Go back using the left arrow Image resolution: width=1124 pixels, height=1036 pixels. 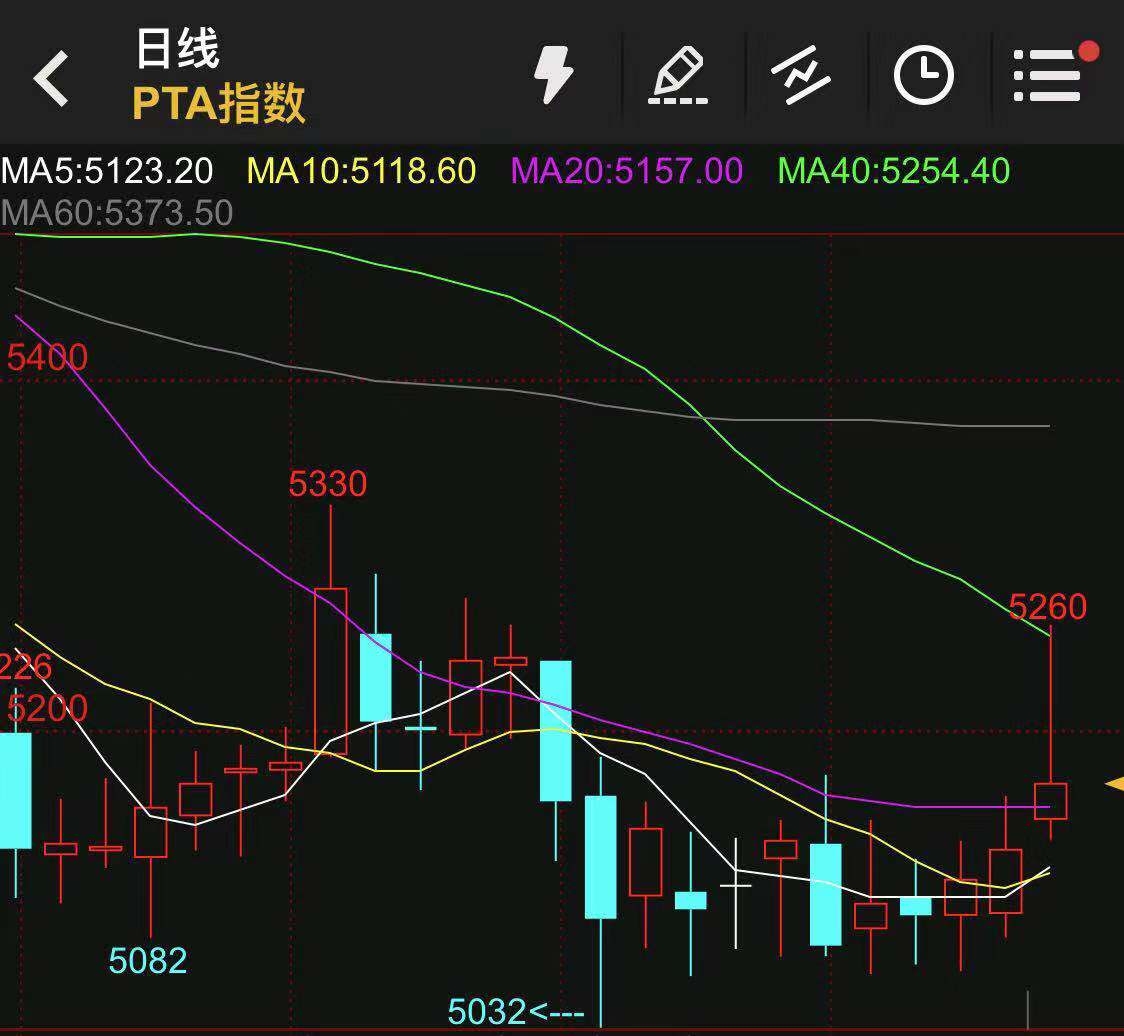52,78
